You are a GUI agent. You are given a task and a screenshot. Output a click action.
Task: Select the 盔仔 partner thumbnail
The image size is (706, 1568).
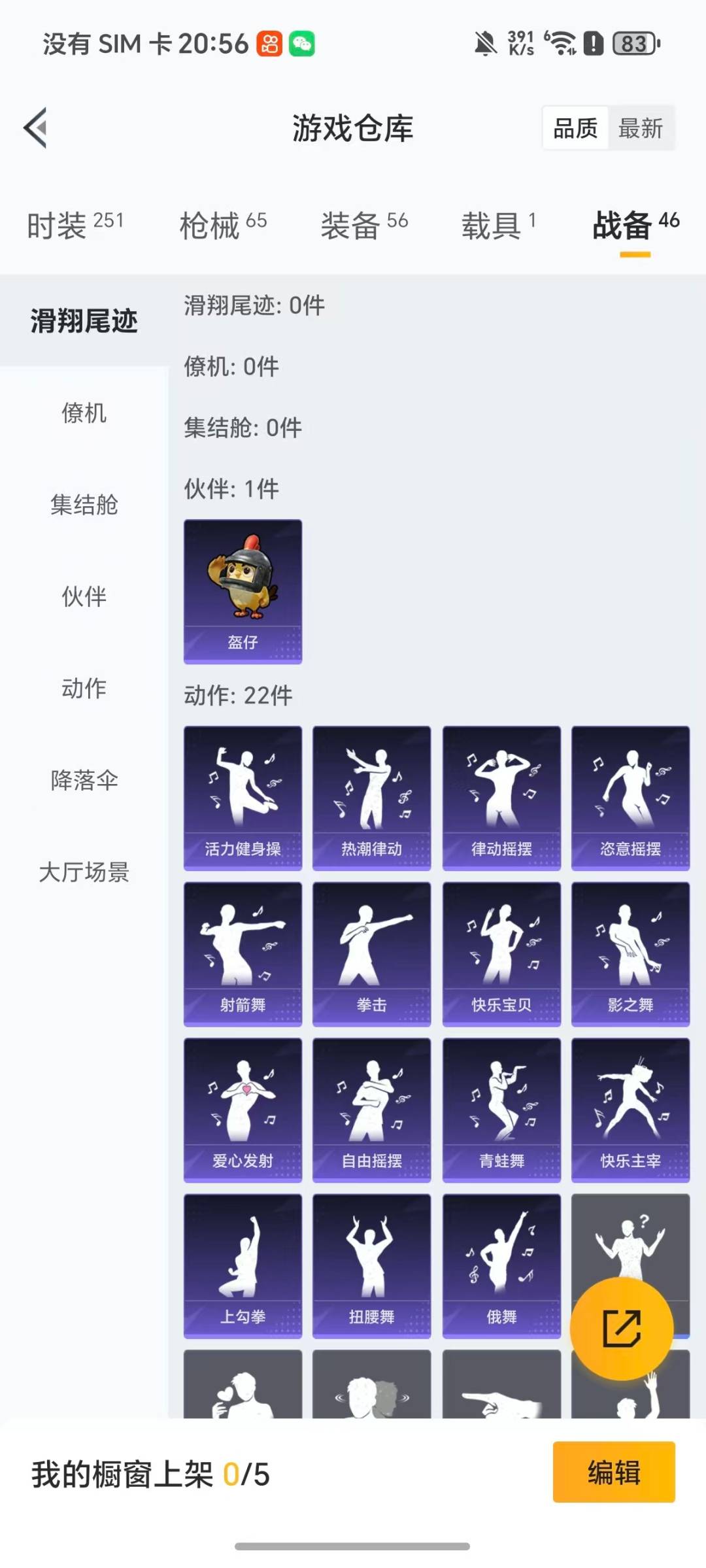243,590
